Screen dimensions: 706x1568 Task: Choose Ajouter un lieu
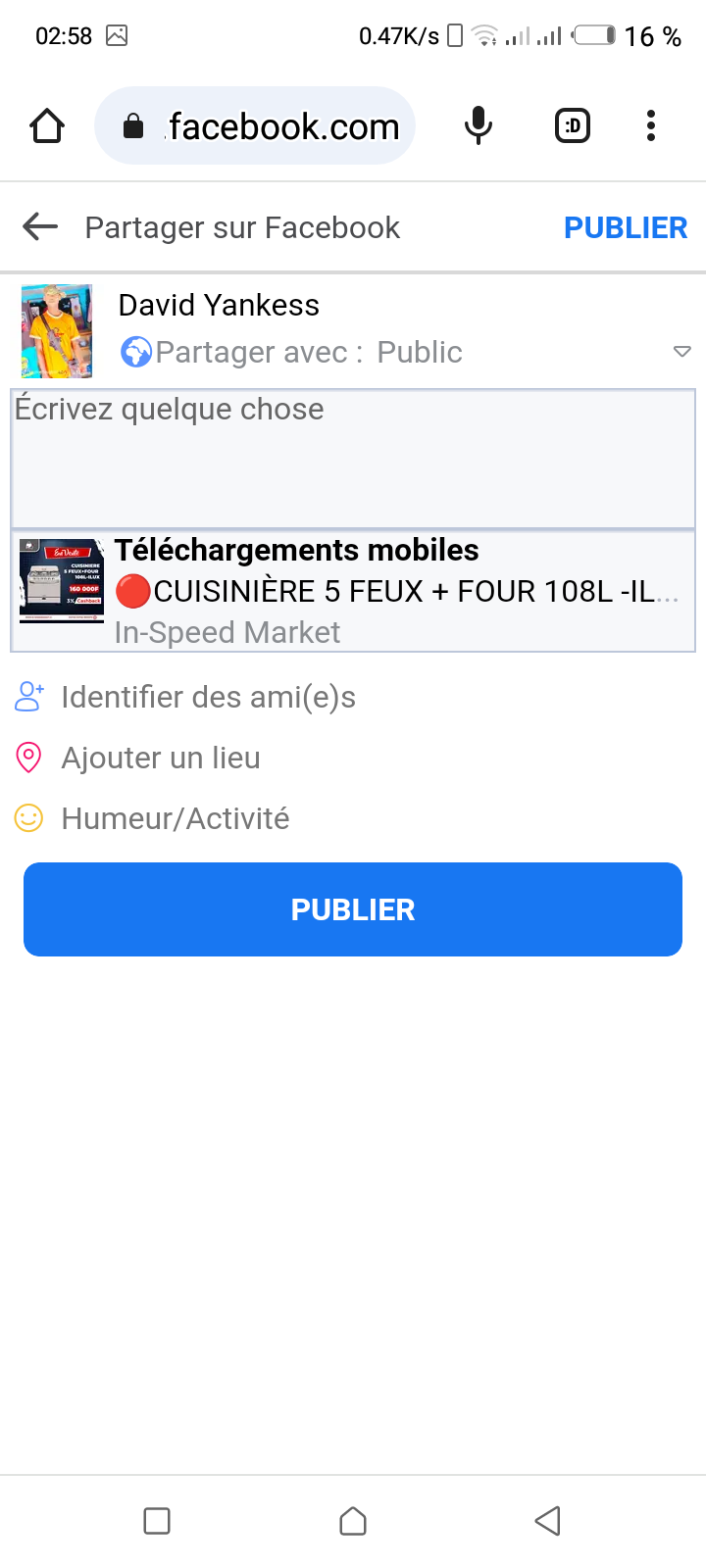(x=161, y=758)
